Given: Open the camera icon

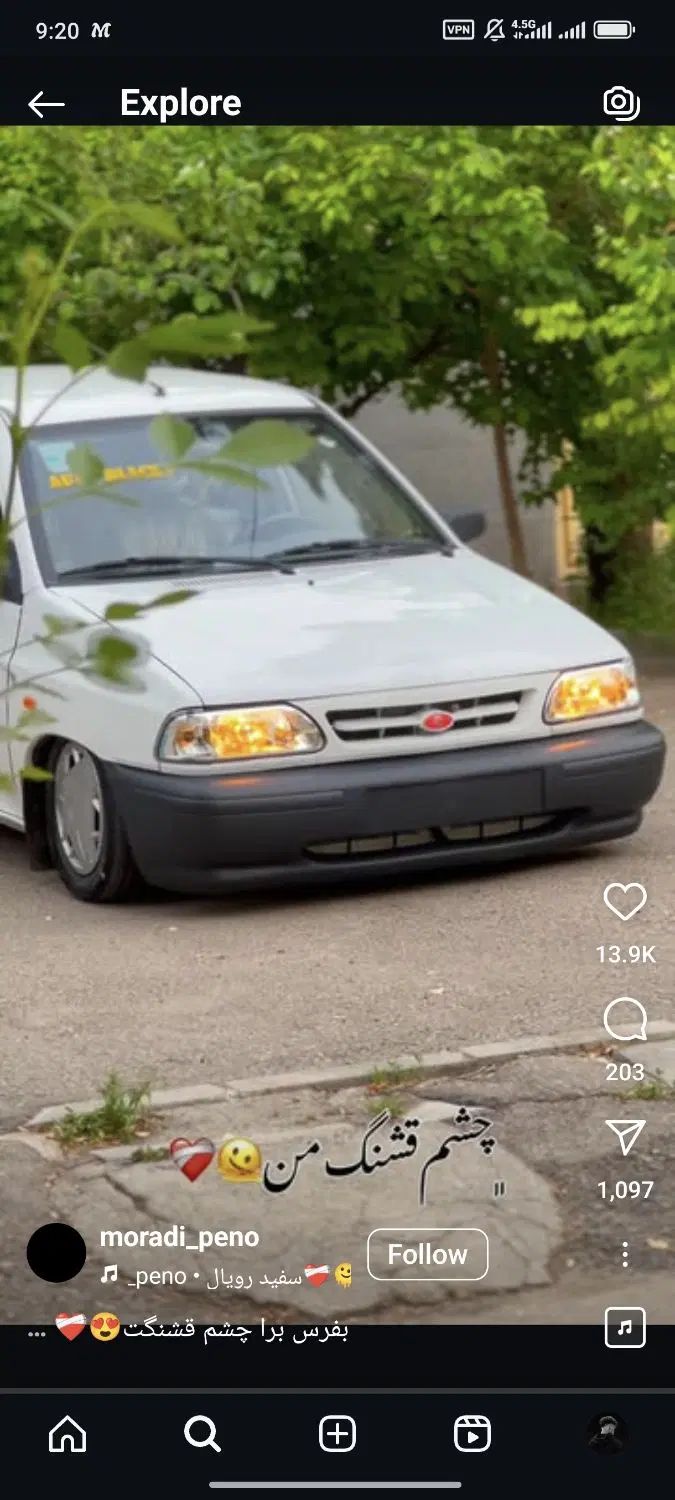Looking at the screenshot, I should (x=621, y=103).
